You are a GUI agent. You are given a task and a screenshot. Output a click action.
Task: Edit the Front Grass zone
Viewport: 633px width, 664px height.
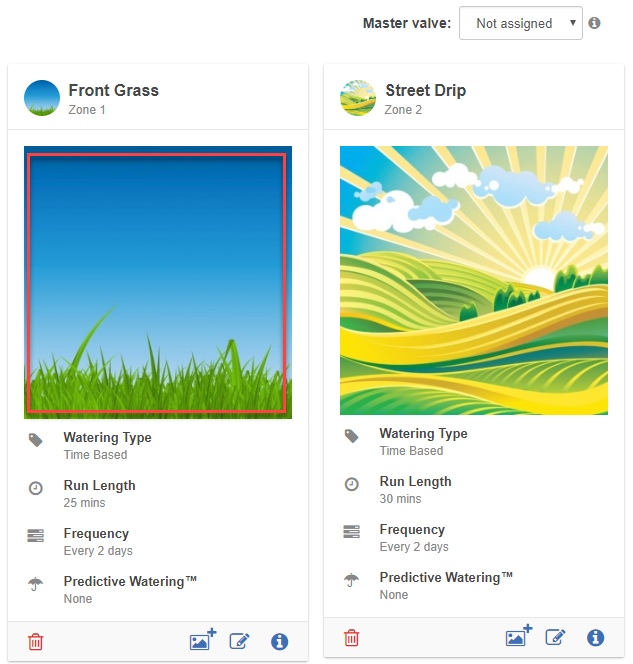(239, 642)
